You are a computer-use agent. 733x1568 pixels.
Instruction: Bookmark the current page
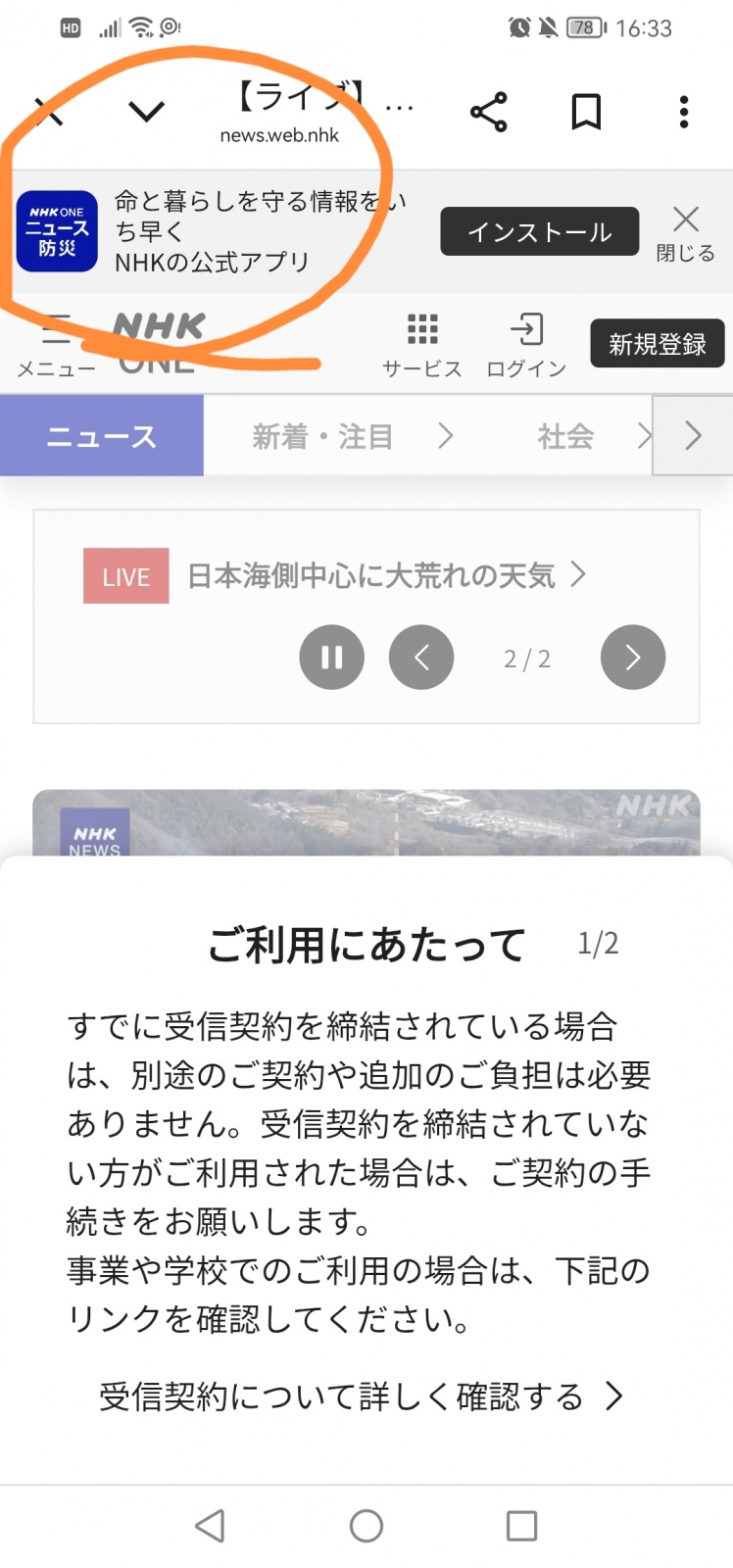click(x=586, y=112)
